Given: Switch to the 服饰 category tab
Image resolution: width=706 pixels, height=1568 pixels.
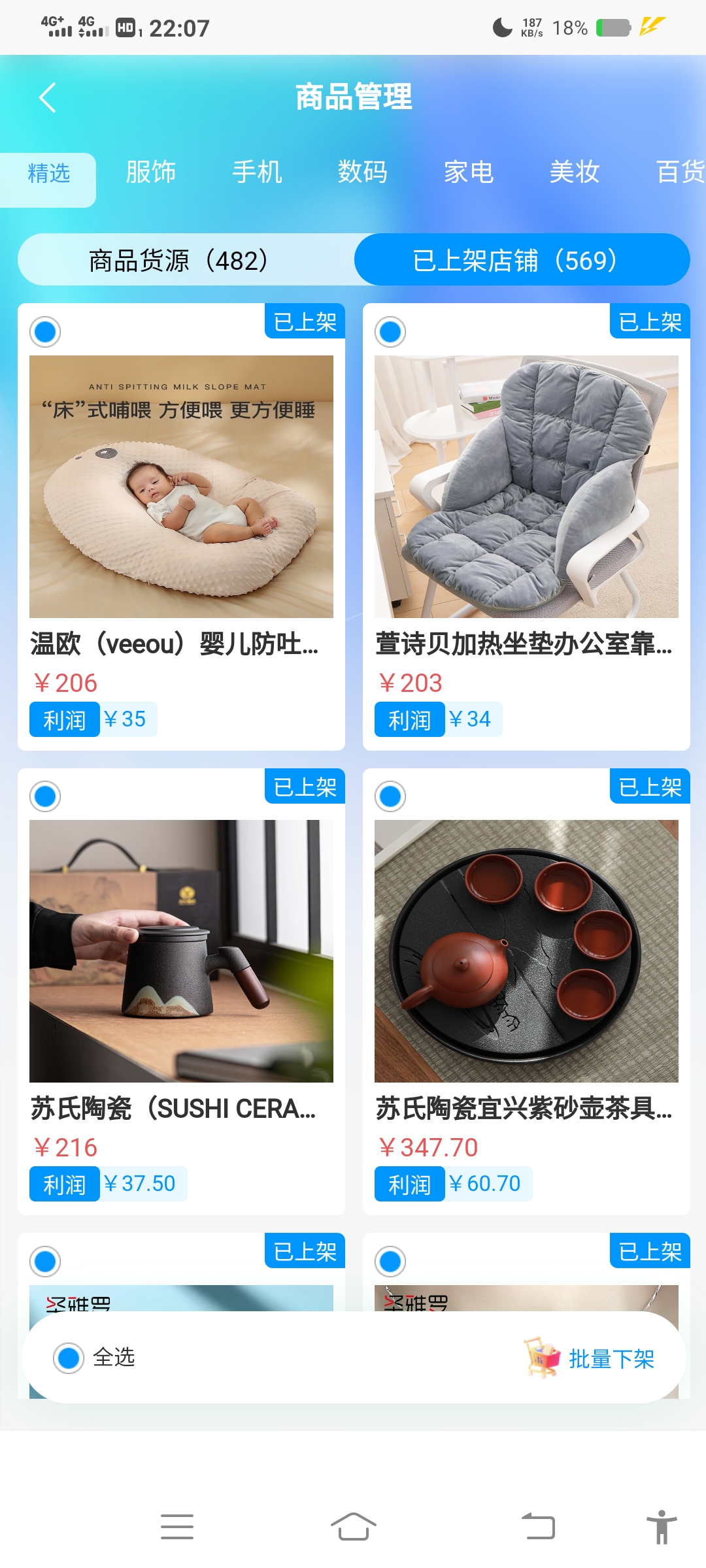Looking at the screenshot, I should [x=151, y=172].
